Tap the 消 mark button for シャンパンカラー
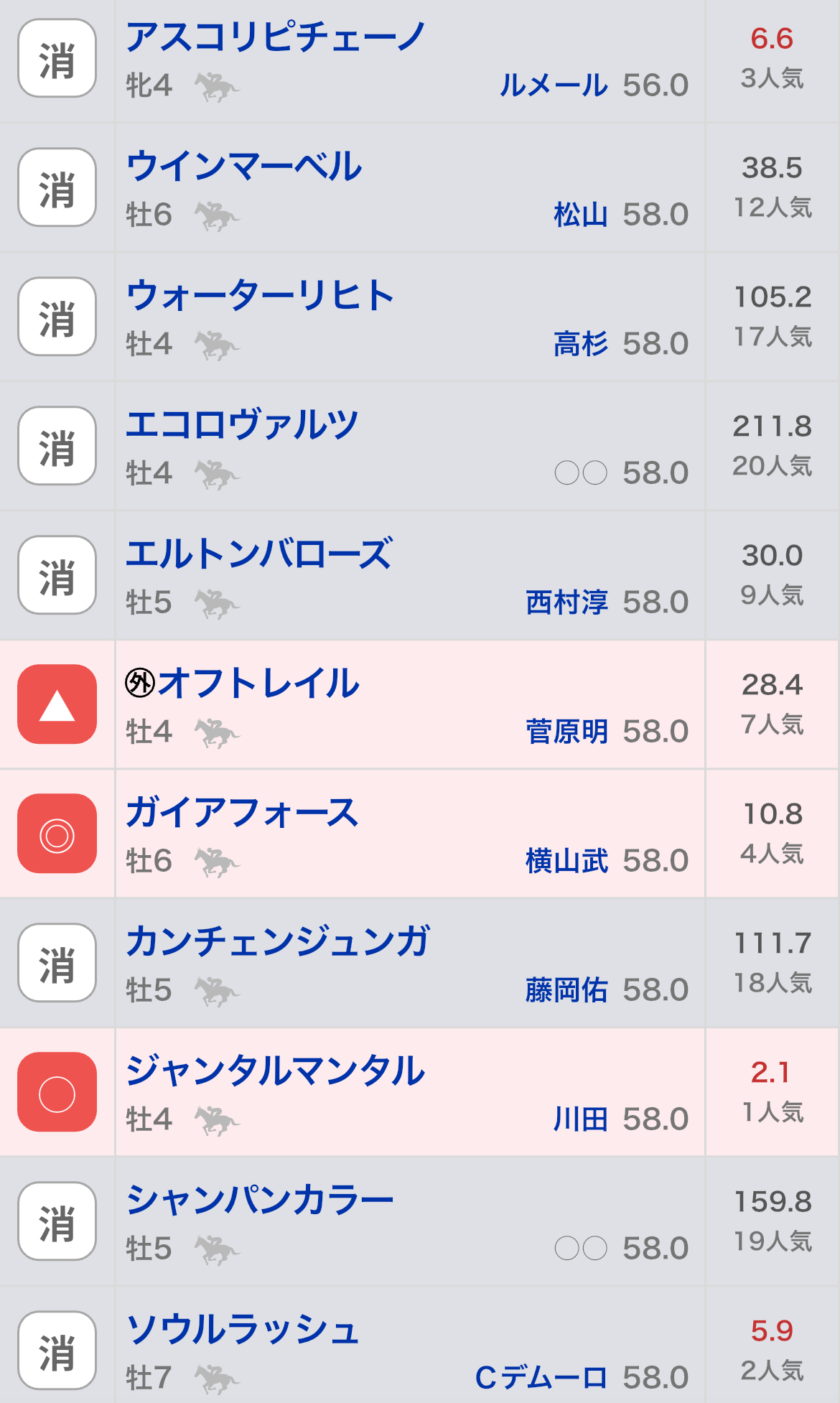840x1403 pixels. click(57, 1221)
